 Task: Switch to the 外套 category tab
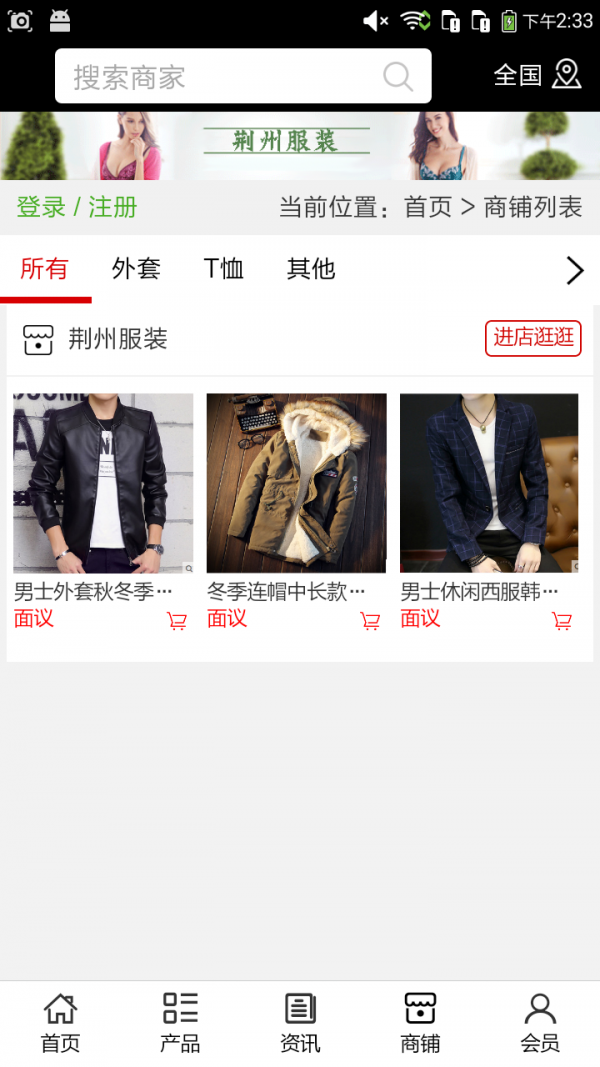[x=136, y=269]
